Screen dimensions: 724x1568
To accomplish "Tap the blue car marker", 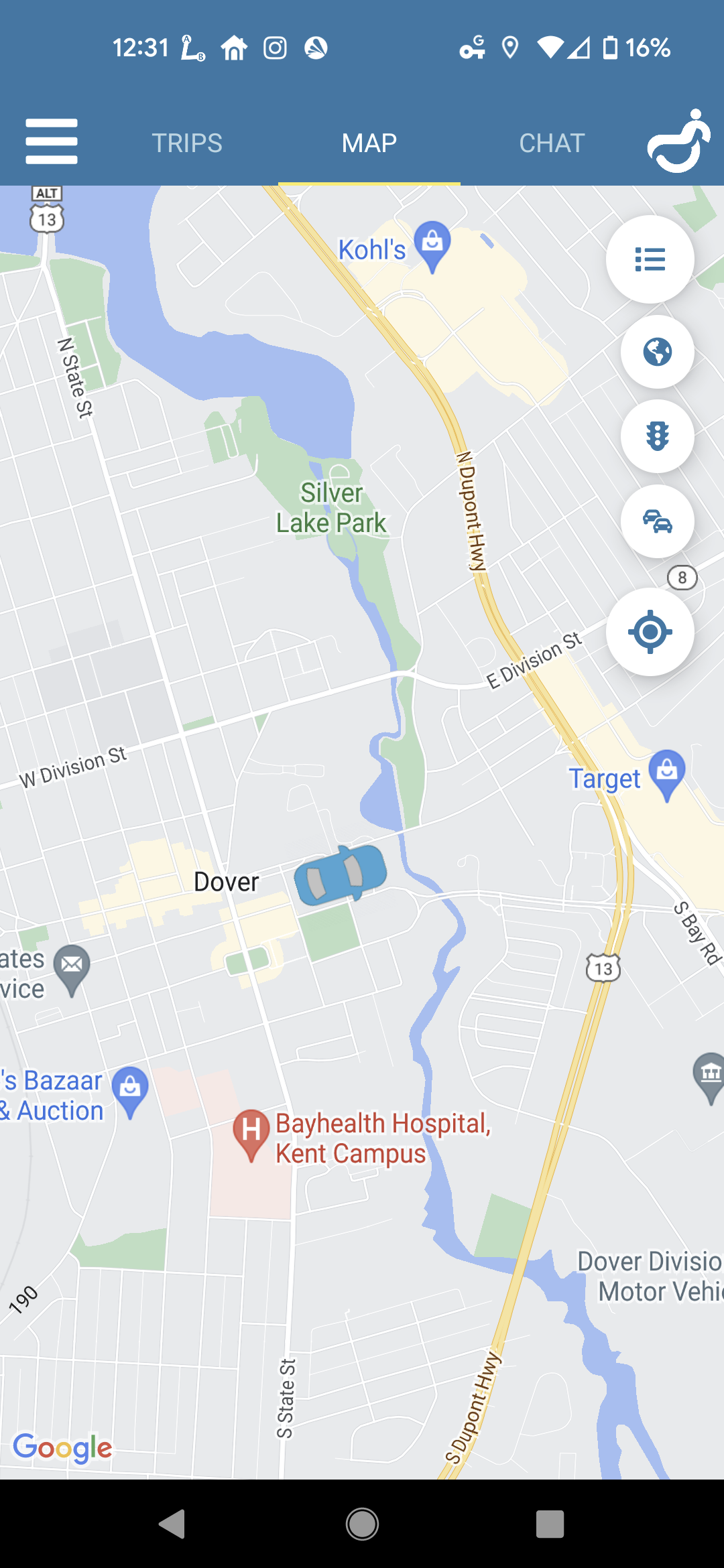I will [341, 874].
